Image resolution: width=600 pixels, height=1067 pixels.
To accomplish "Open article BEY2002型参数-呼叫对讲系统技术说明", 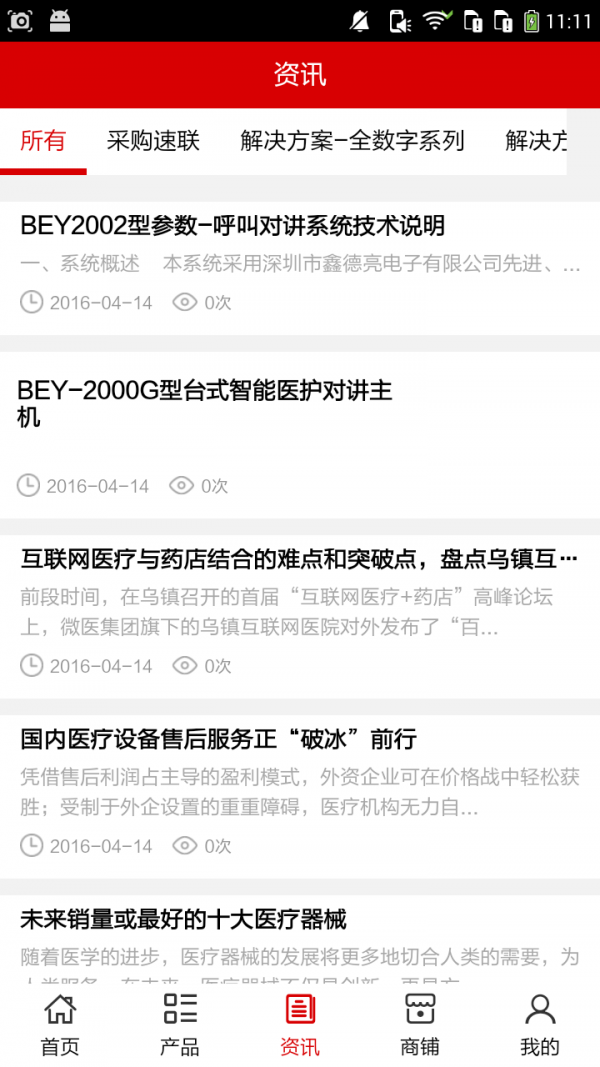I will point(232,226).
